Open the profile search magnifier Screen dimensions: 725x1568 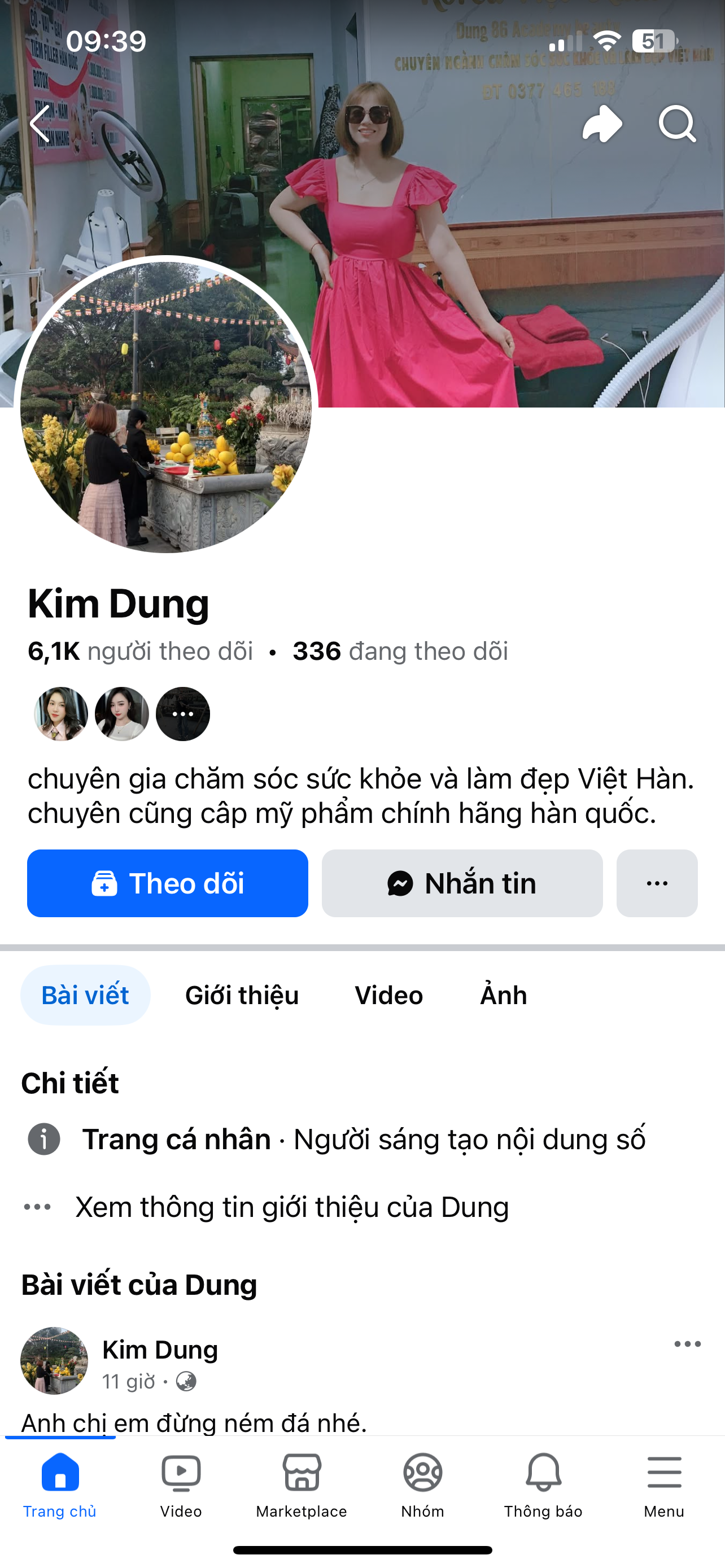pyautogui.click(x=677, y=124)
